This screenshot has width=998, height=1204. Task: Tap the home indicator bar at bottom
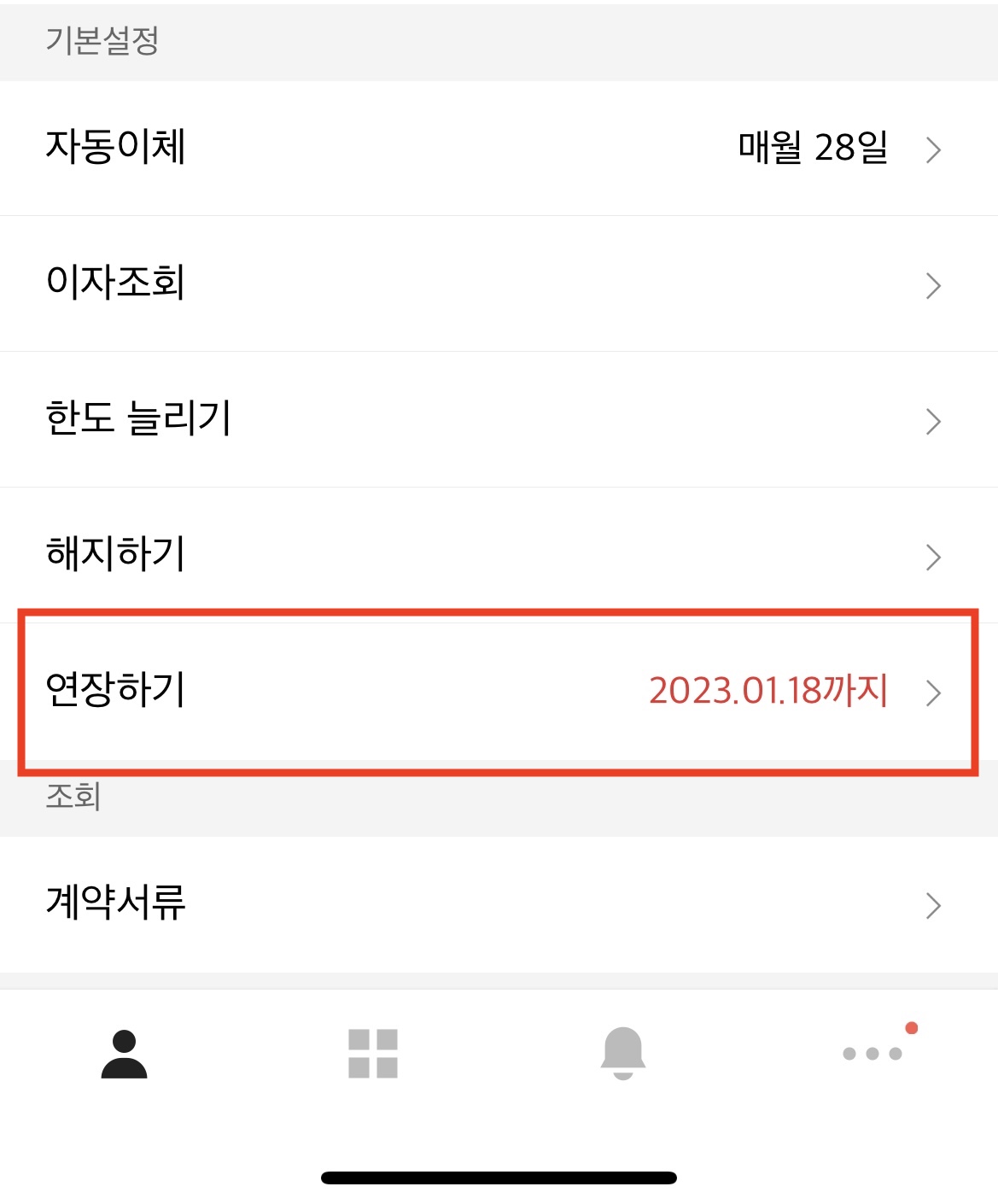pos(499,1177)
